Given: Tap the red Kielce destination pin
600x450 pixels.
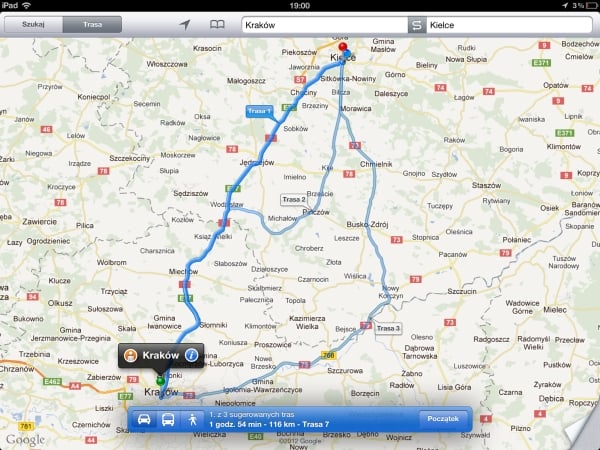Looking at the screenshot, I should [x=345, y=49].
